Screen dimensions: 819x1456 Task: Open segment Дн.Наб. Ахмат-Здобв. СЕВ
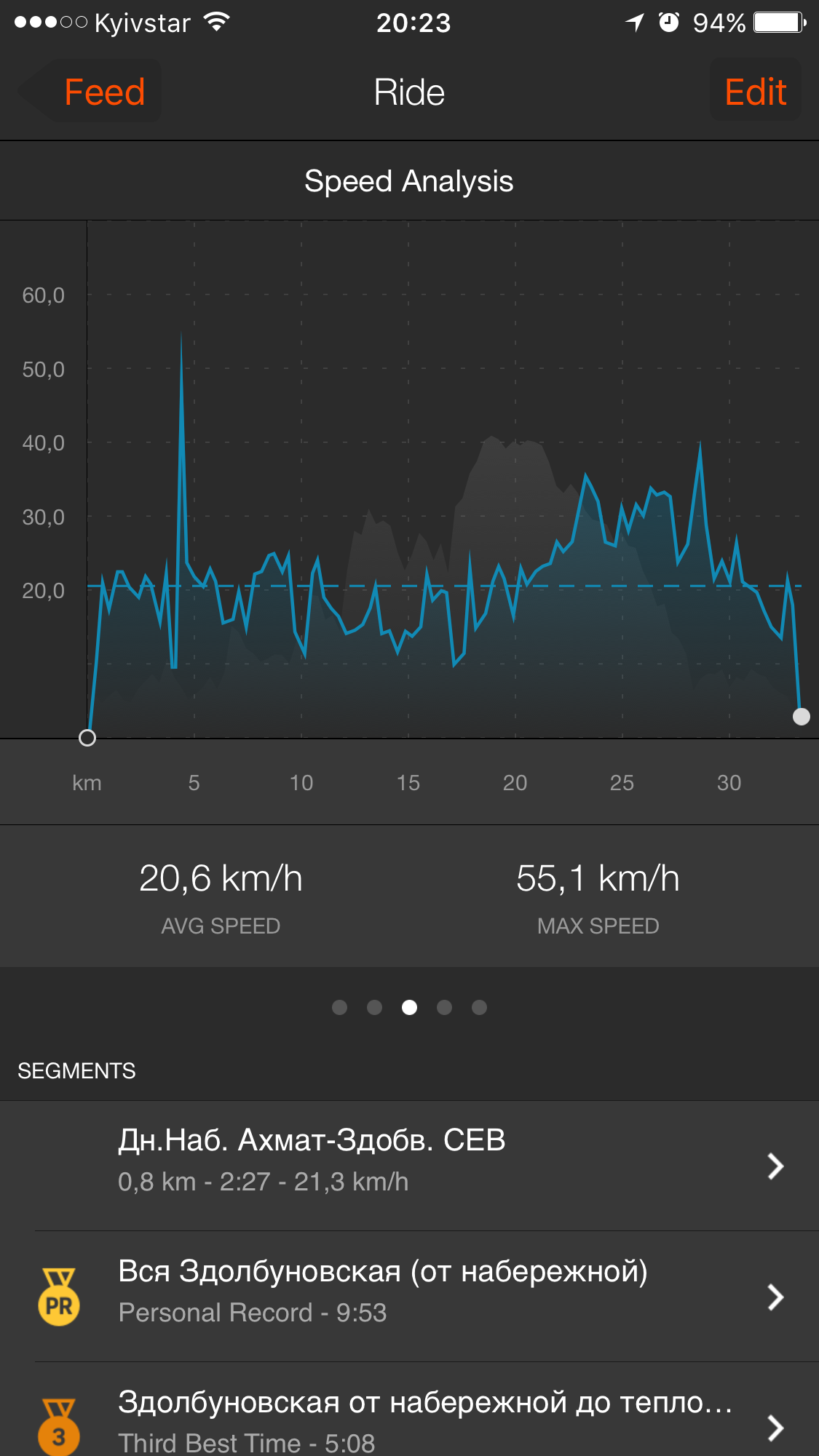409,1165
